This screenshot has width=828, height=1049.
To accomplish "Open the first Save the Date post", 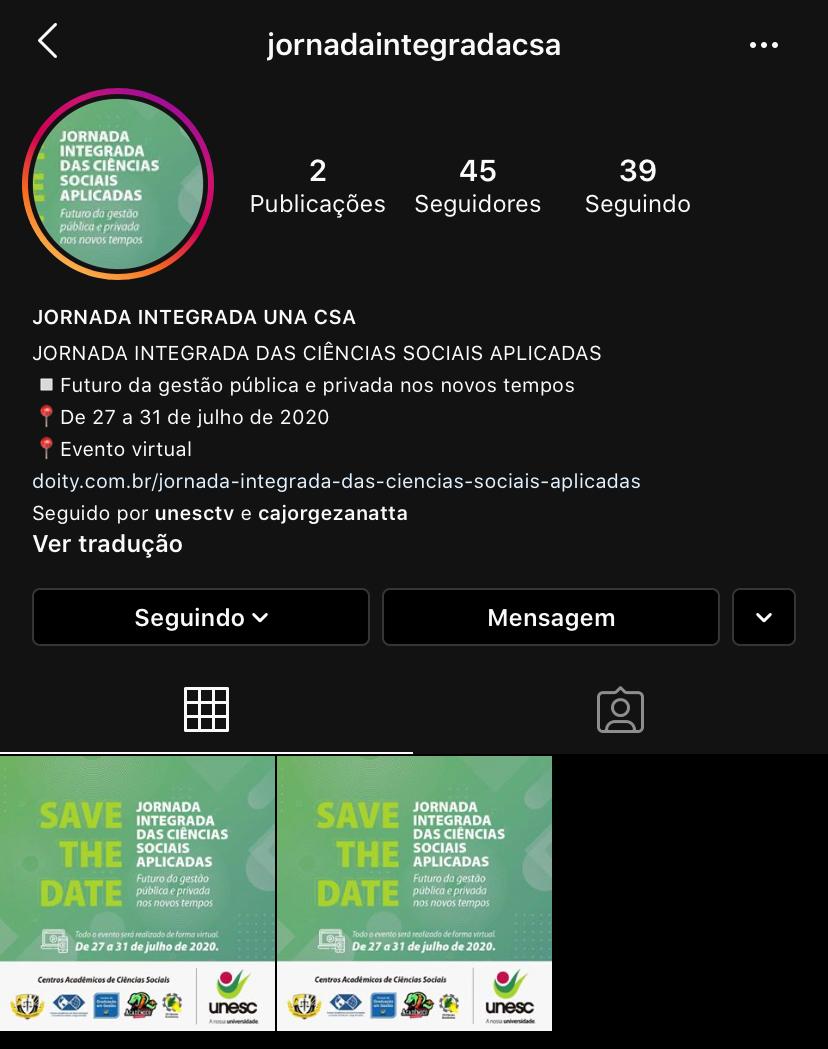I will tap(137, 892).
